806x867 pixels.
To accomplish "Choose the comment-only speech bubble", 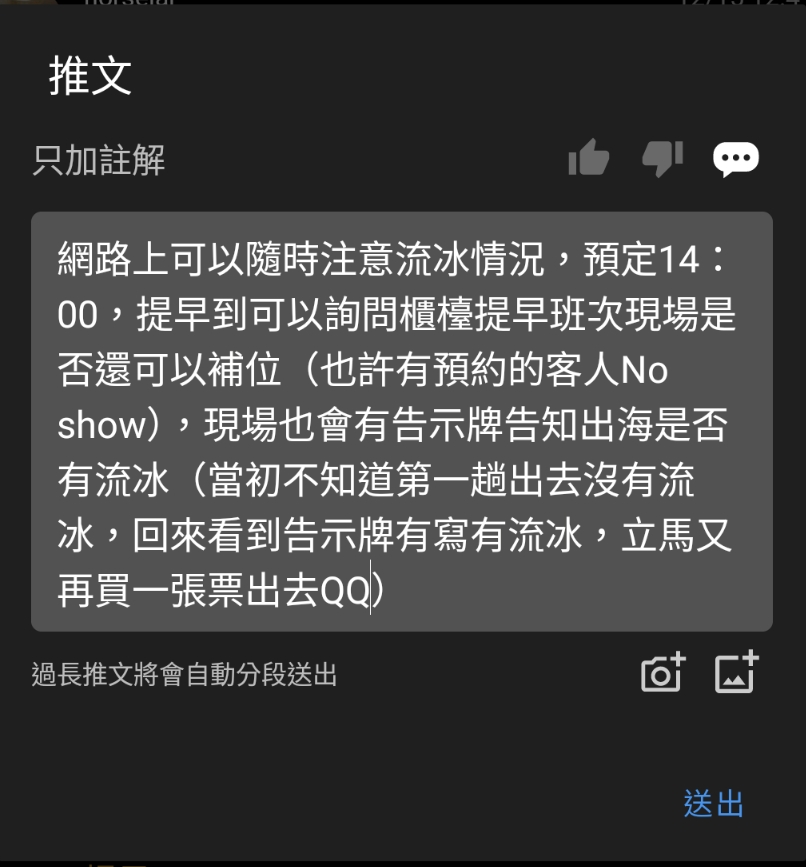I will click(x=736, y=159).
